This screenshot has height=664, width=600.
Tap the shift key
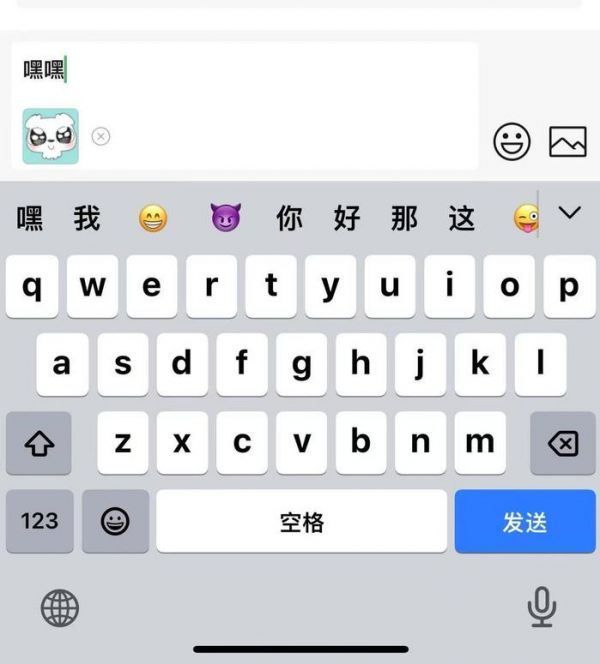tap(38, 443)
